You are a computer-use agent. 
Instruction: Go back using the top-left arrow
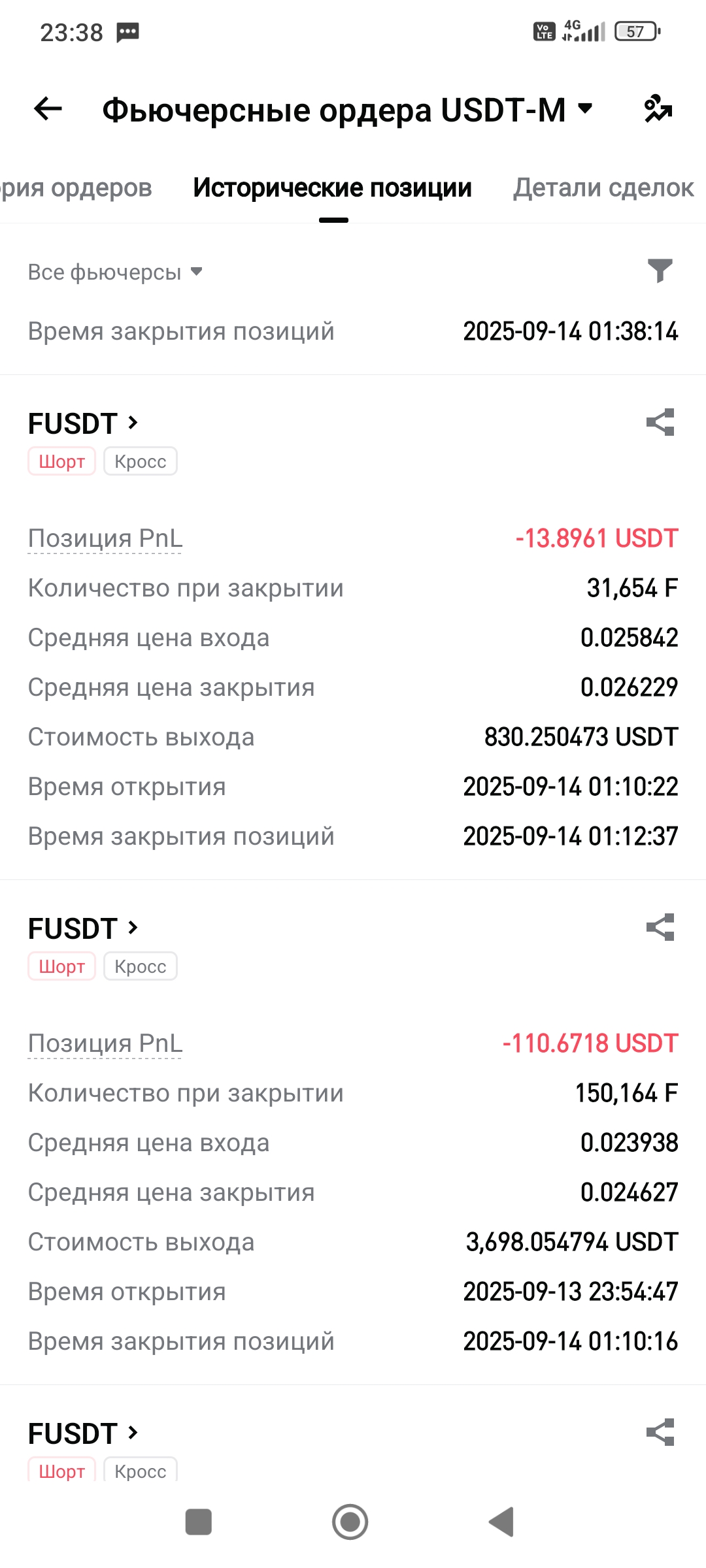point(48,109)
